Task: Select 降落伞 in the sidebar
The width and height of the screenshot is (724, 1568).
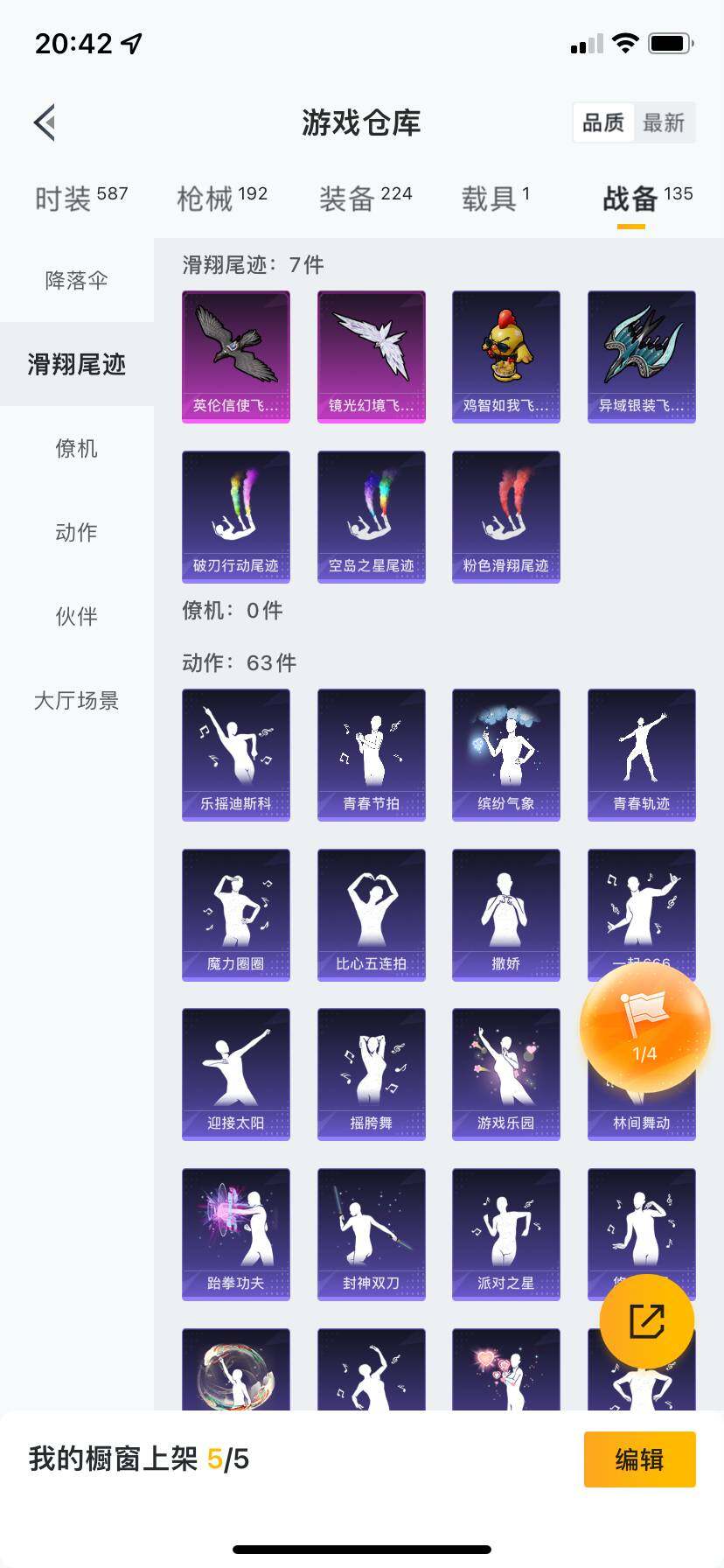Action: 76,281
